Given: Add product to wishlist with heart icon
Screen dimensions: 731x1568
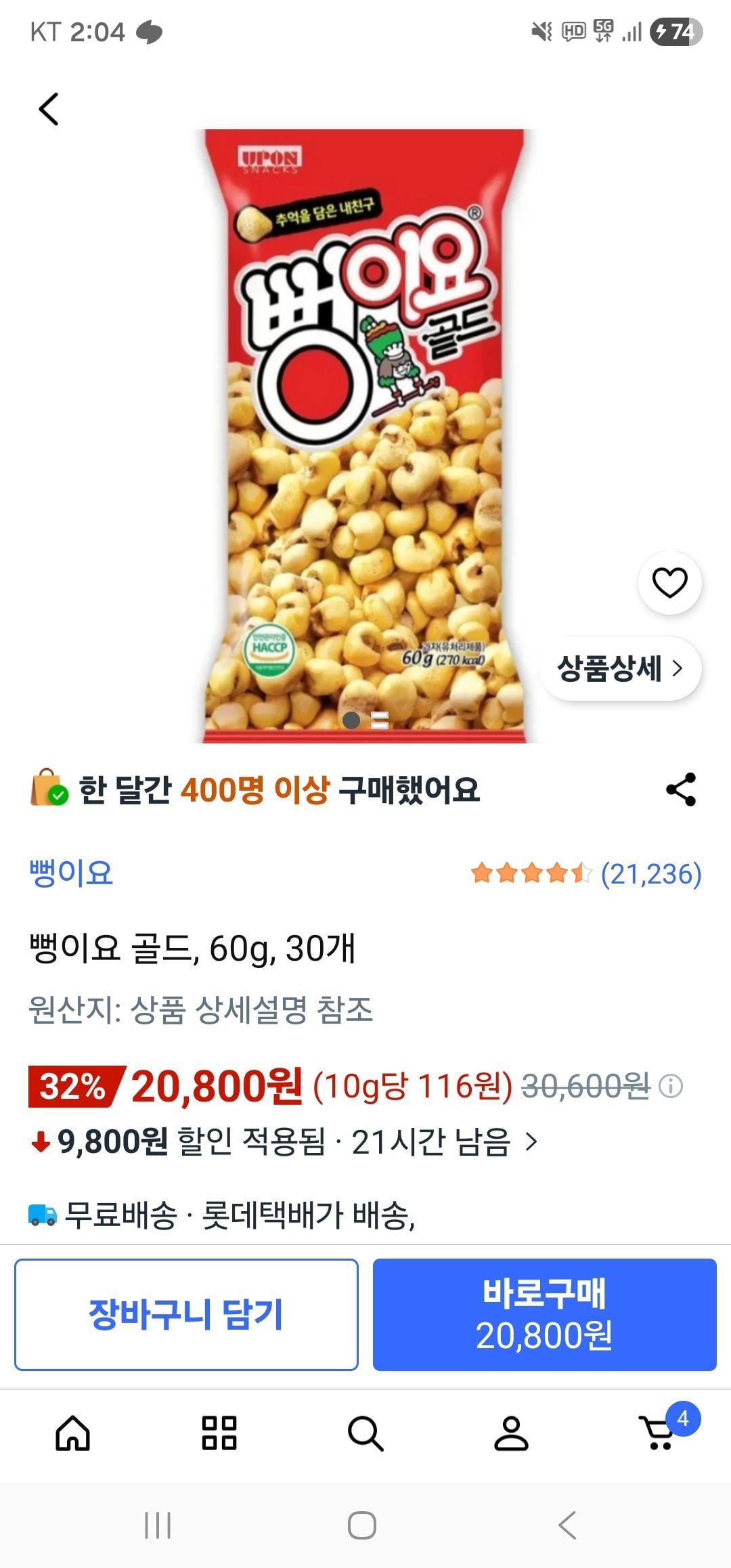Looking at the screenshot, I should [x=669, y=583].
